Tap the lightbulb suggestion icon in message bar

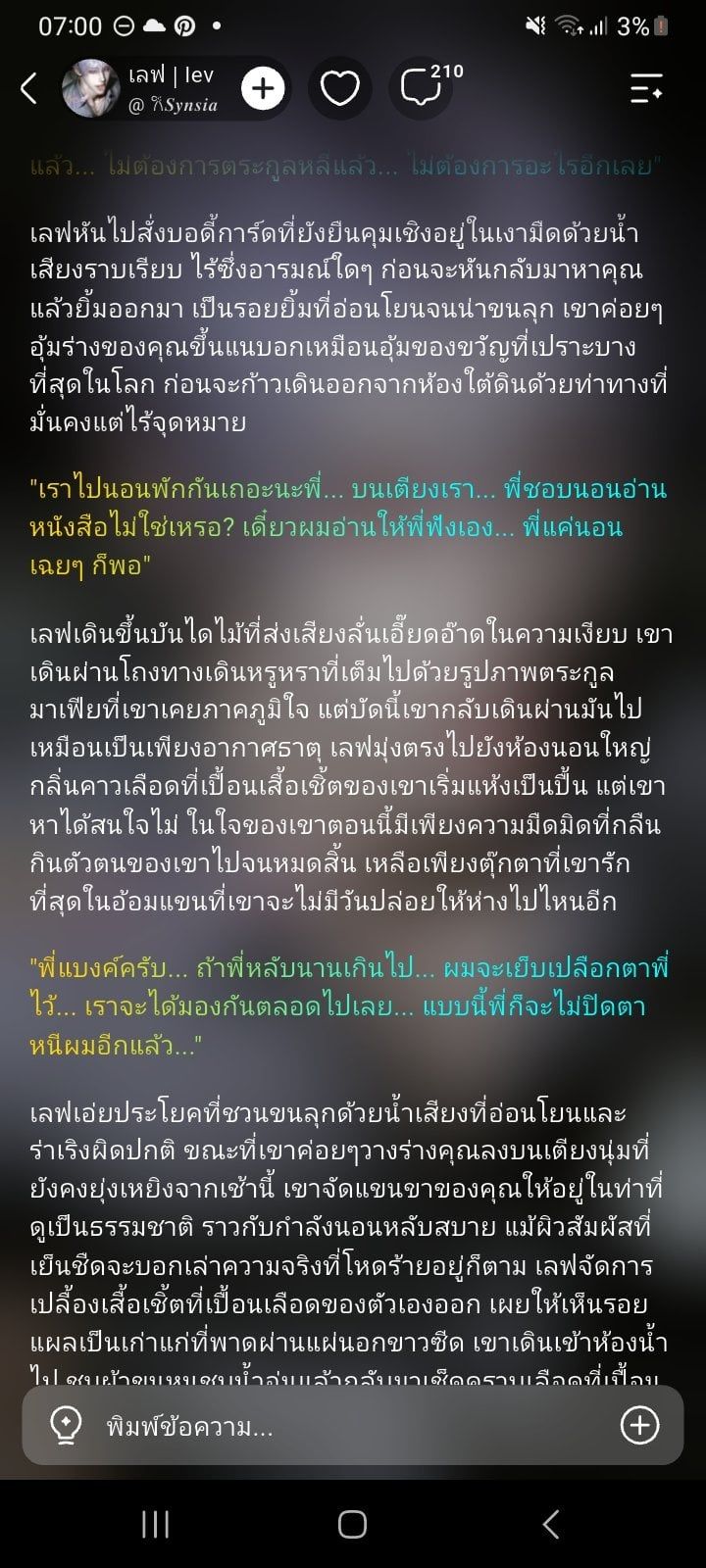tap(66, 1426)
